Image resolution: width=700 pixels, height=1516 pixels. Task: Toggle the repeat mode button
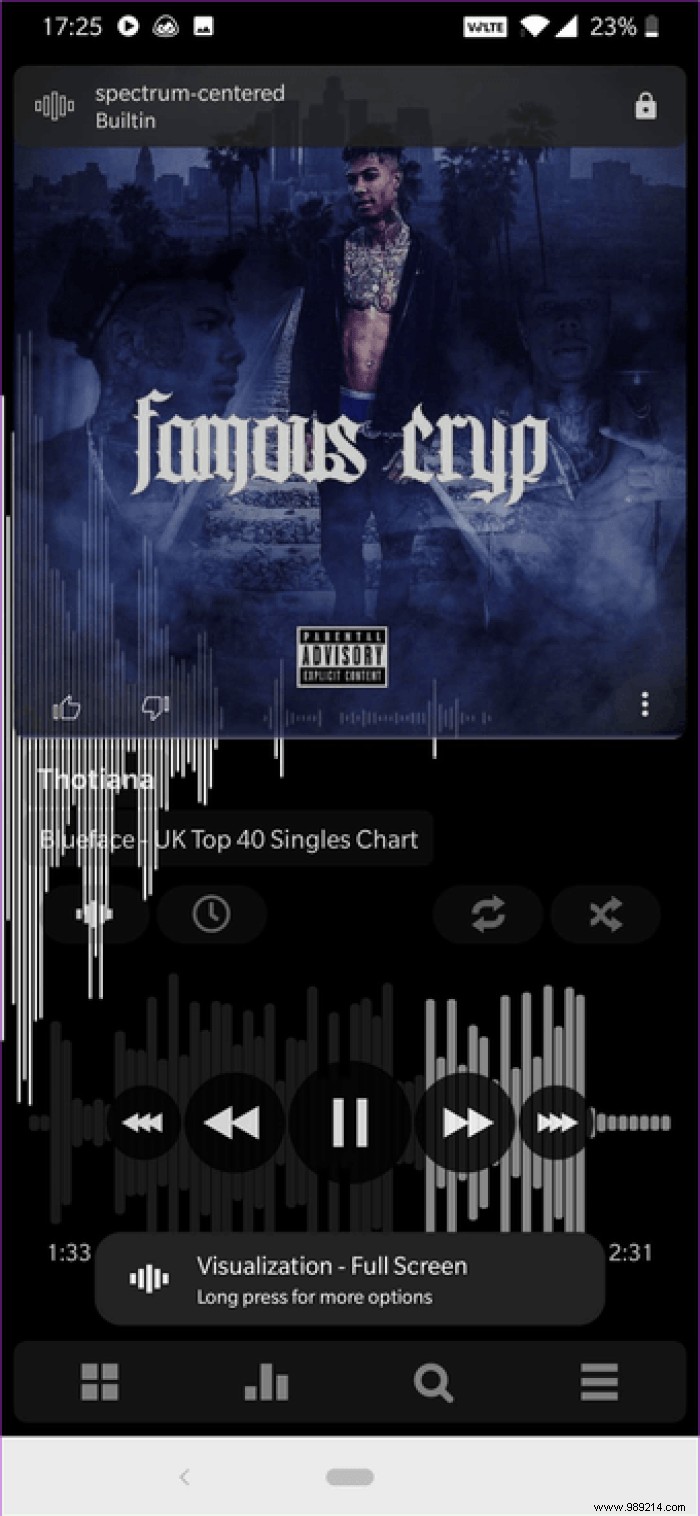(x=488, y=914)
